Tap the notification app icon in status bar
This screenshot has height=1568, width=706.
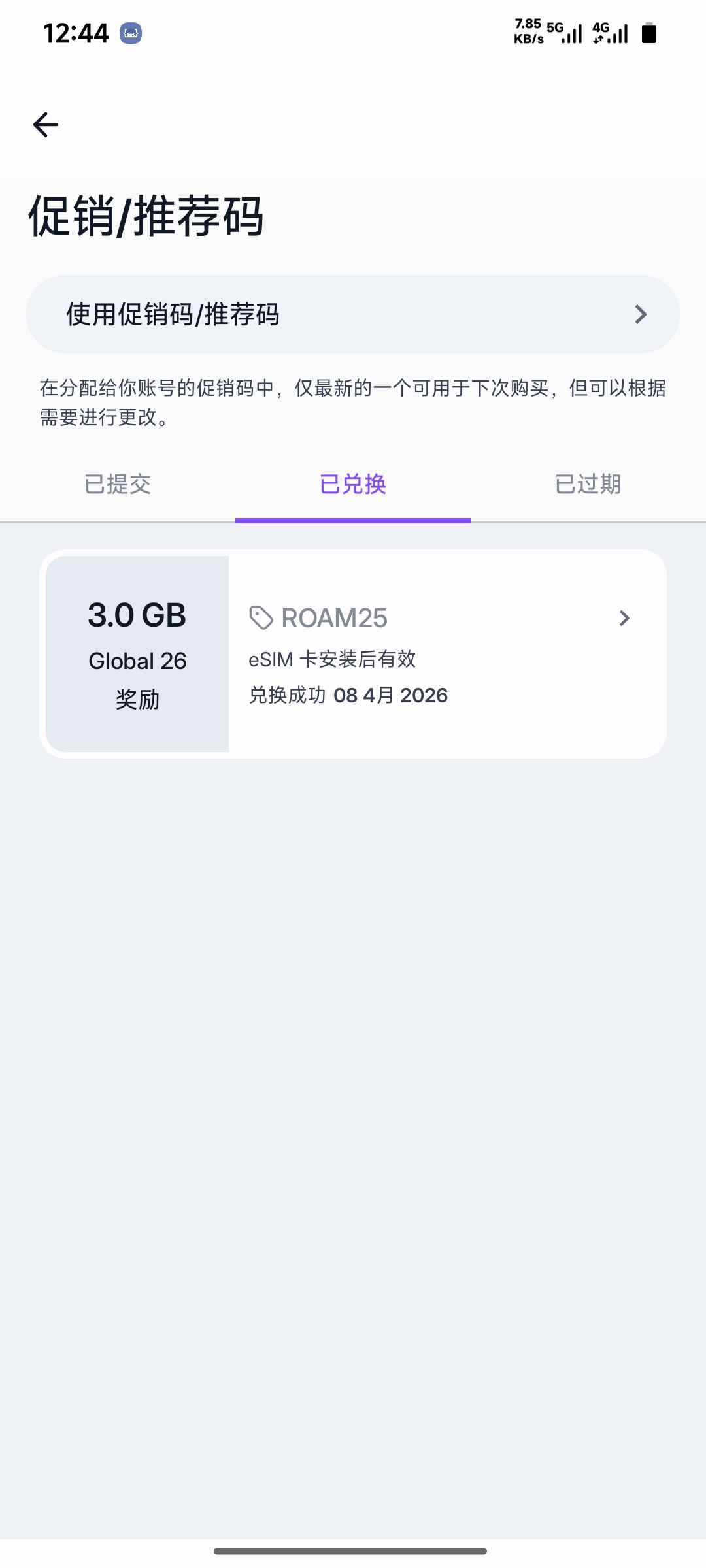(131, 33)
